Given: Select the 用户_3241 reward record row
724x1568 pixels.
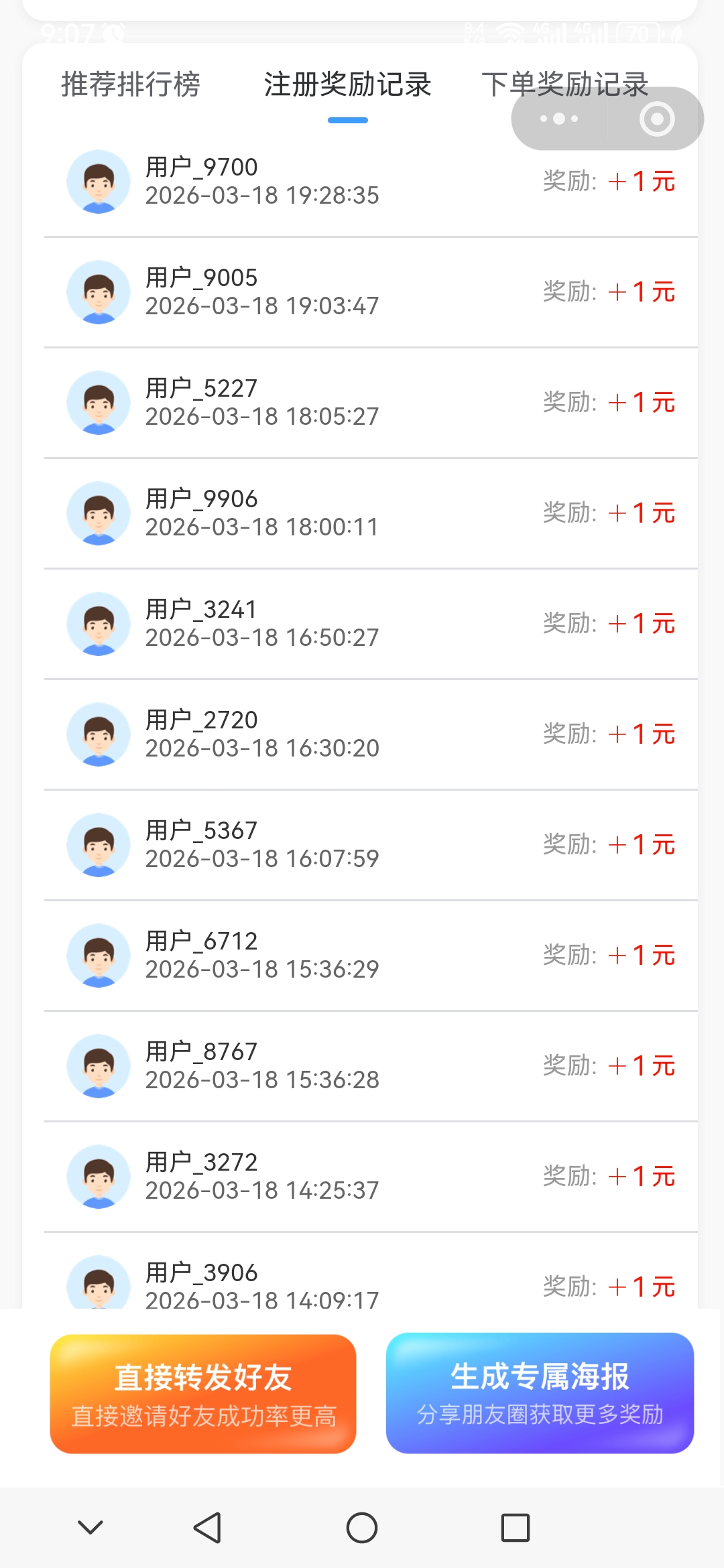Looking at the screenshot, I should tap(362, 623).
